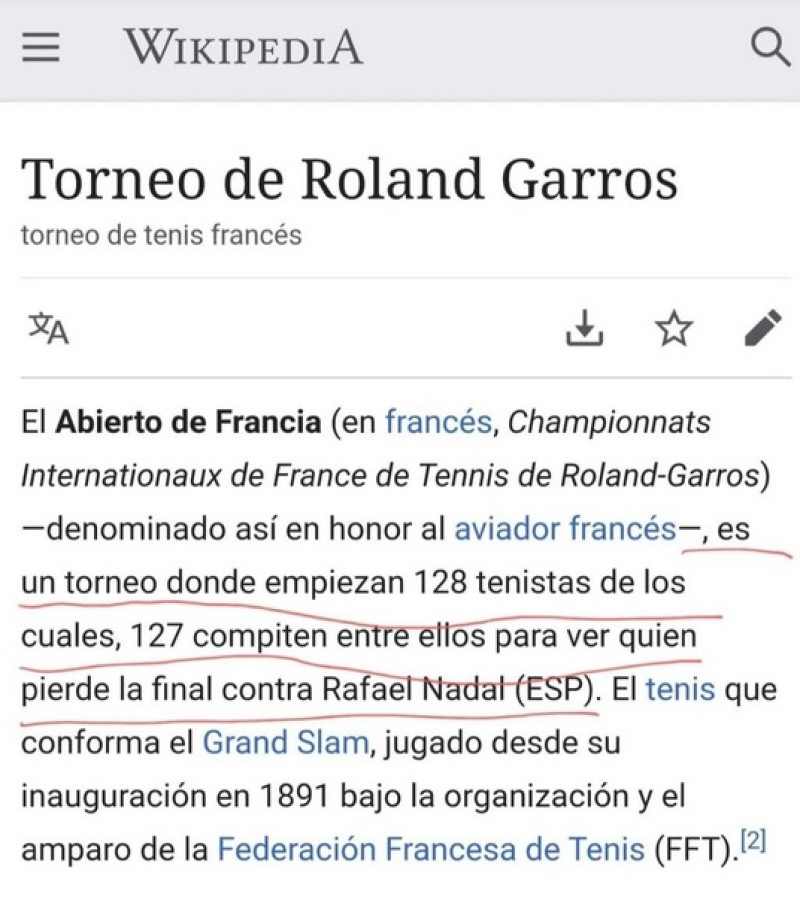This screenshot has width=800, height=900.
Task: Open the main menu drawer
Action: [x=41, y=47]
